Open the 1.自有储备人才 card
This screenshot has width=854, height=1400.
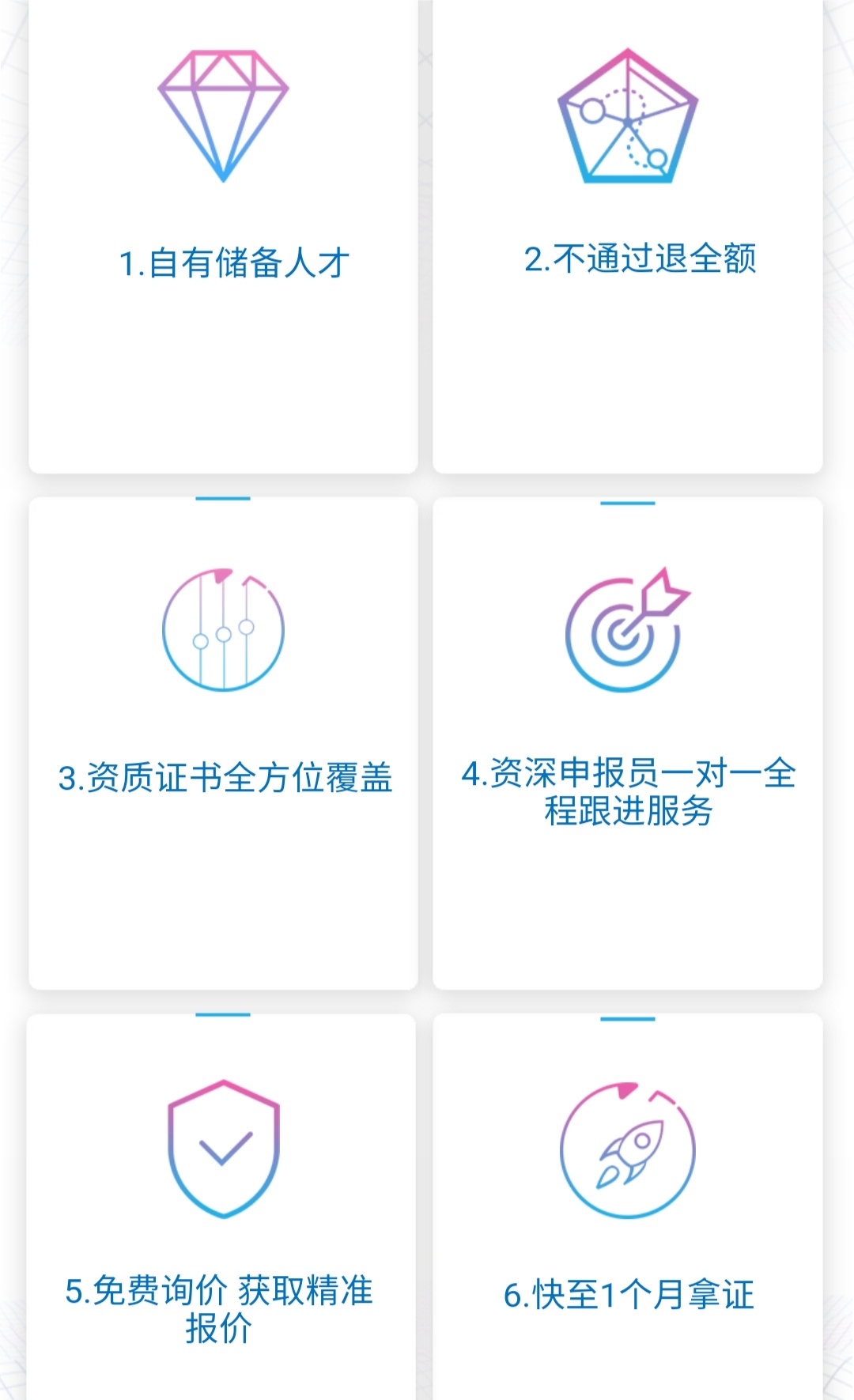coord(223,236)
